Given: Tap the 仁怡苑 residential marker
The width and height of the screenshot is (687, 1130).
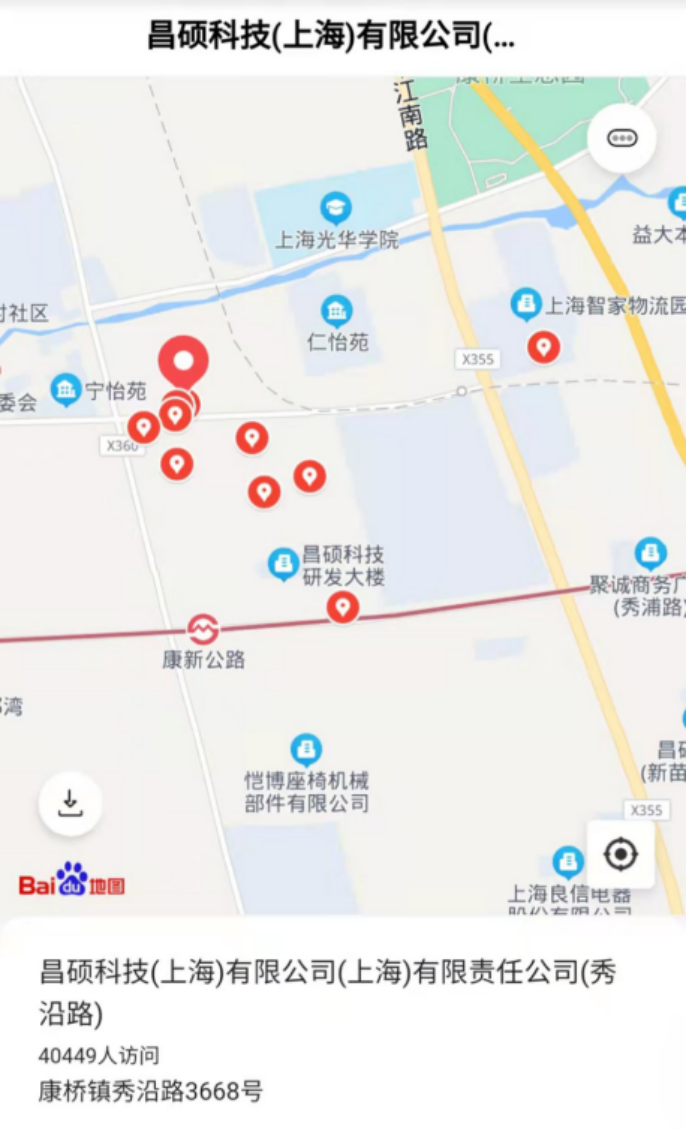Looking at the screenshot, I should coord(337,311).
